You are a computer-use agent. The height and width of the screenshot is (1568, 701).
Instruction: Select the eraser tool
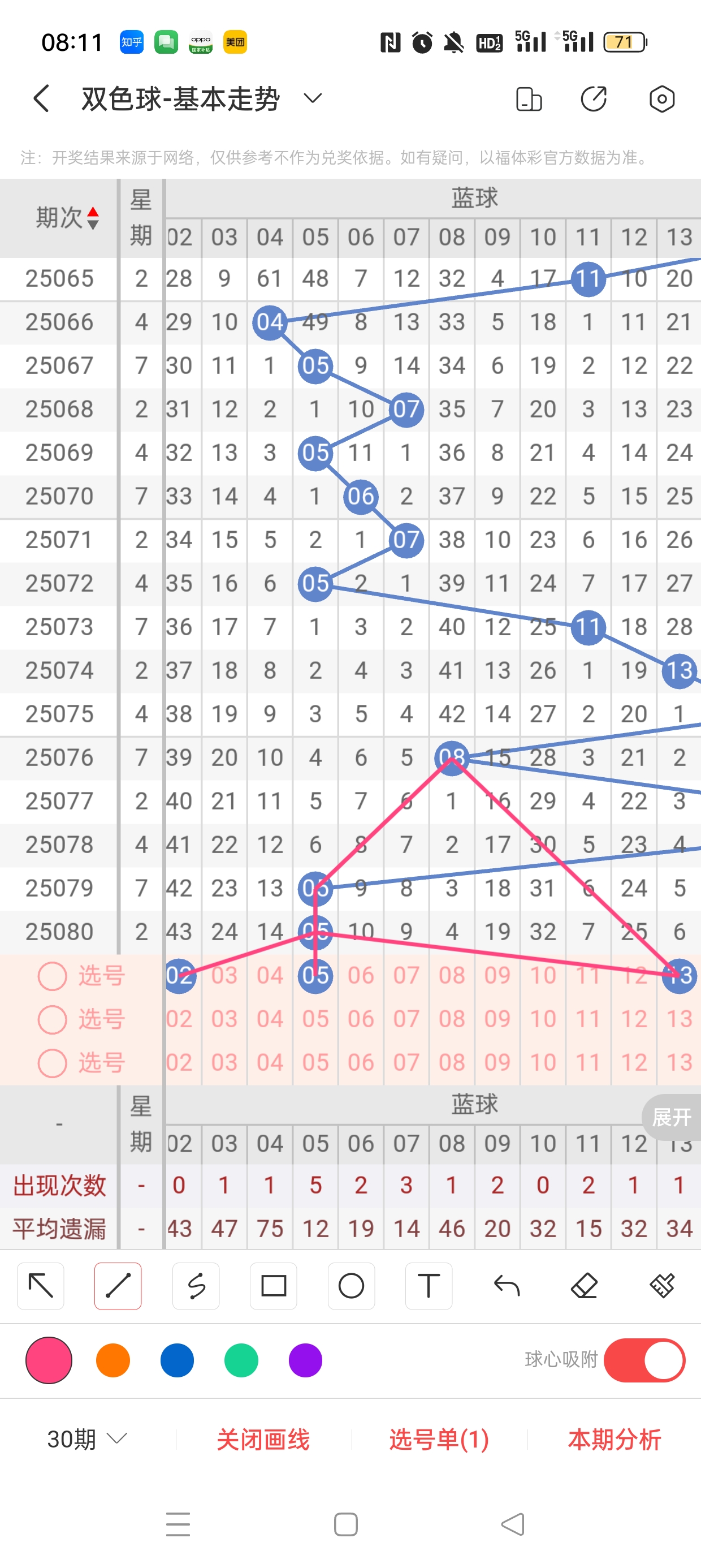584,1286
